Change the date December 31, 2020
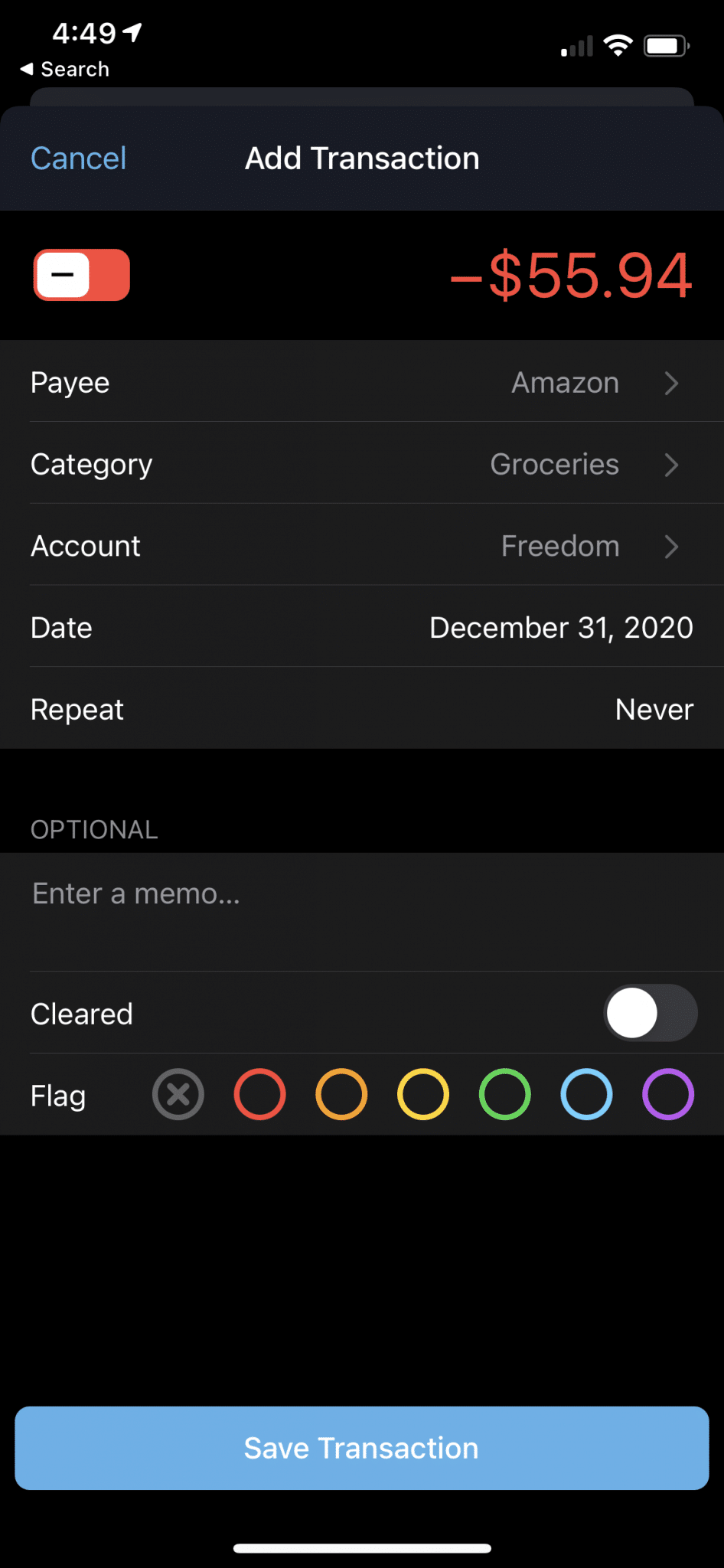Viewport: 724px width, 1568px height. click(x=362, y=628)
